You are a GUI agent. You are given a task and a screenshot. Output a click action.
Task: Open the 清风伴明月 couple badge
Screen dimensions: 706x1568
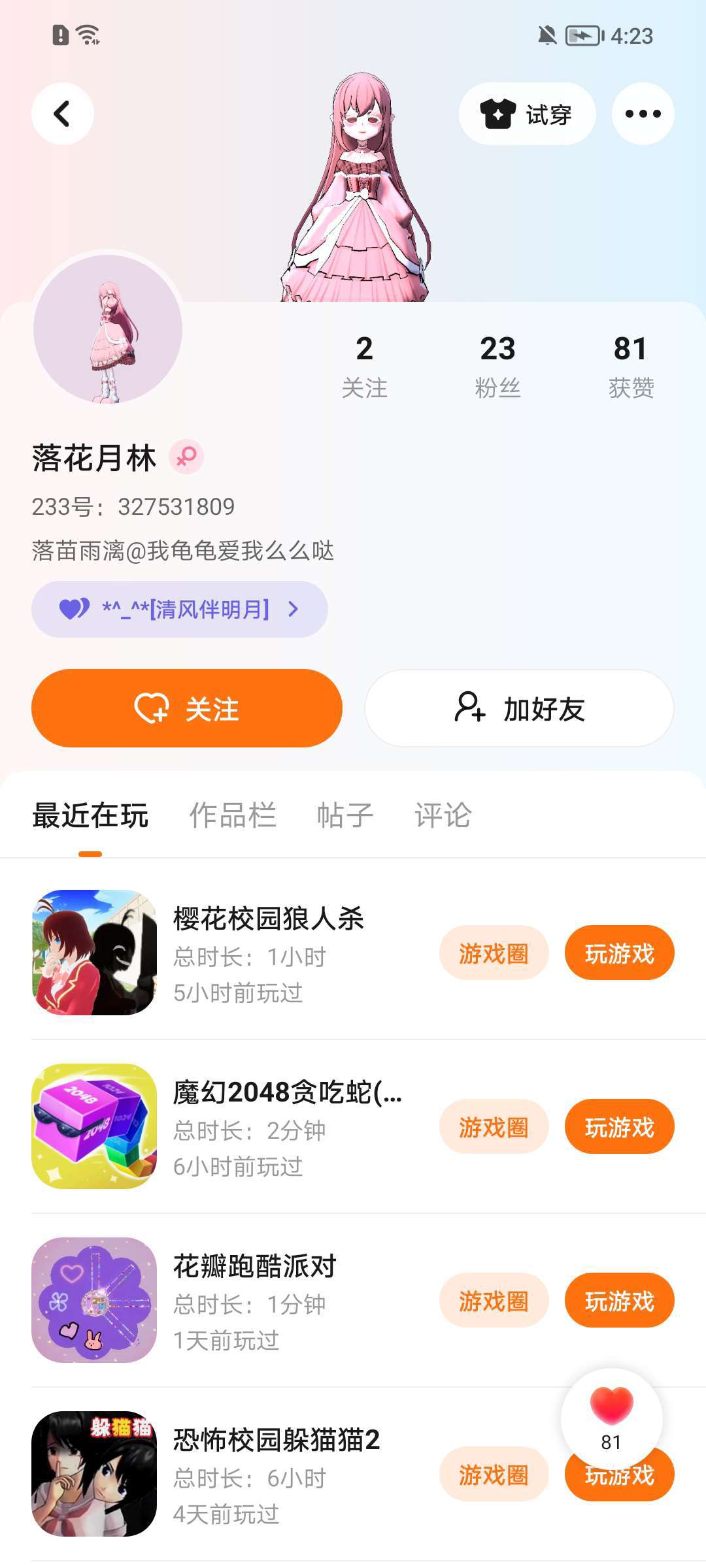coord(179,609)
